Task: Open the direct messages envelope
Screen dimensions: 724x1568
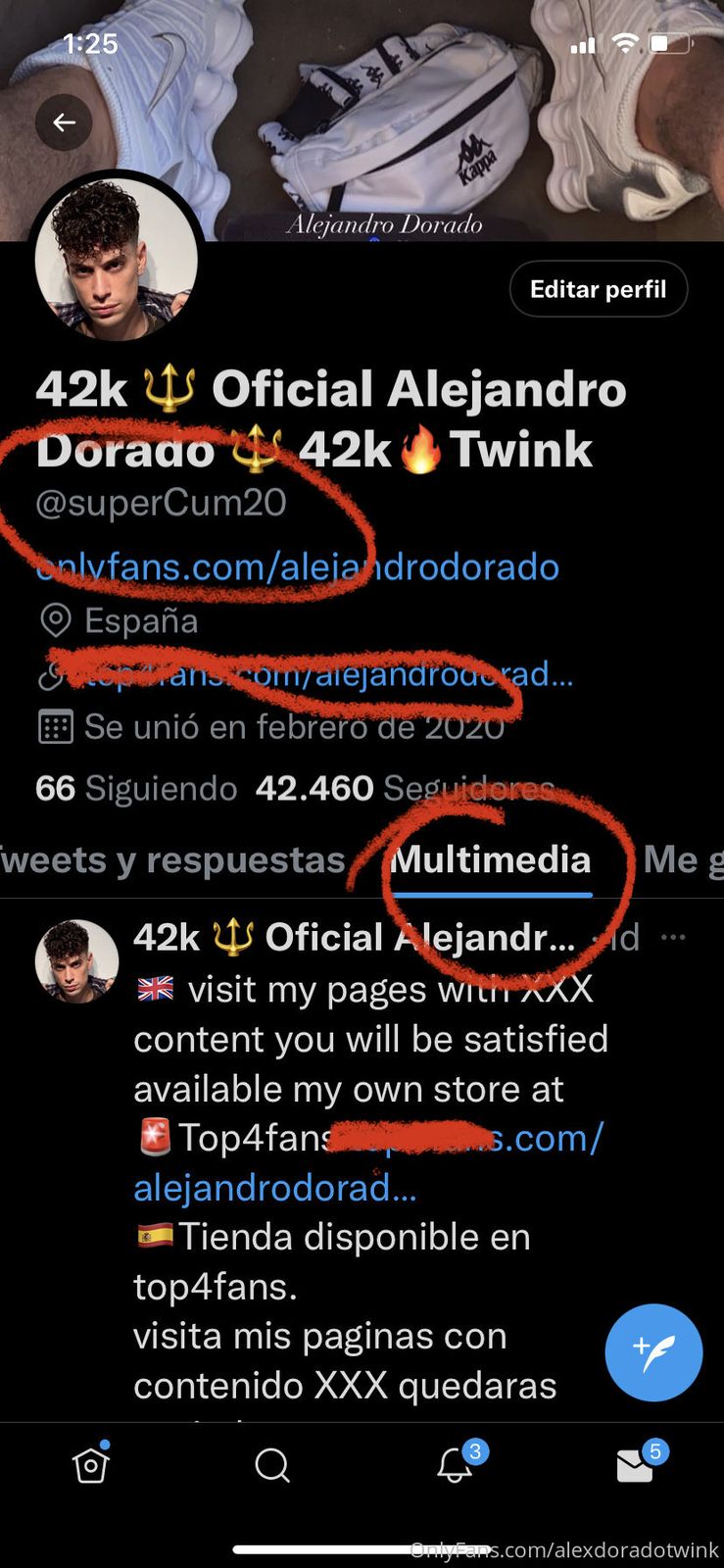Action: tap(635, 1465)
